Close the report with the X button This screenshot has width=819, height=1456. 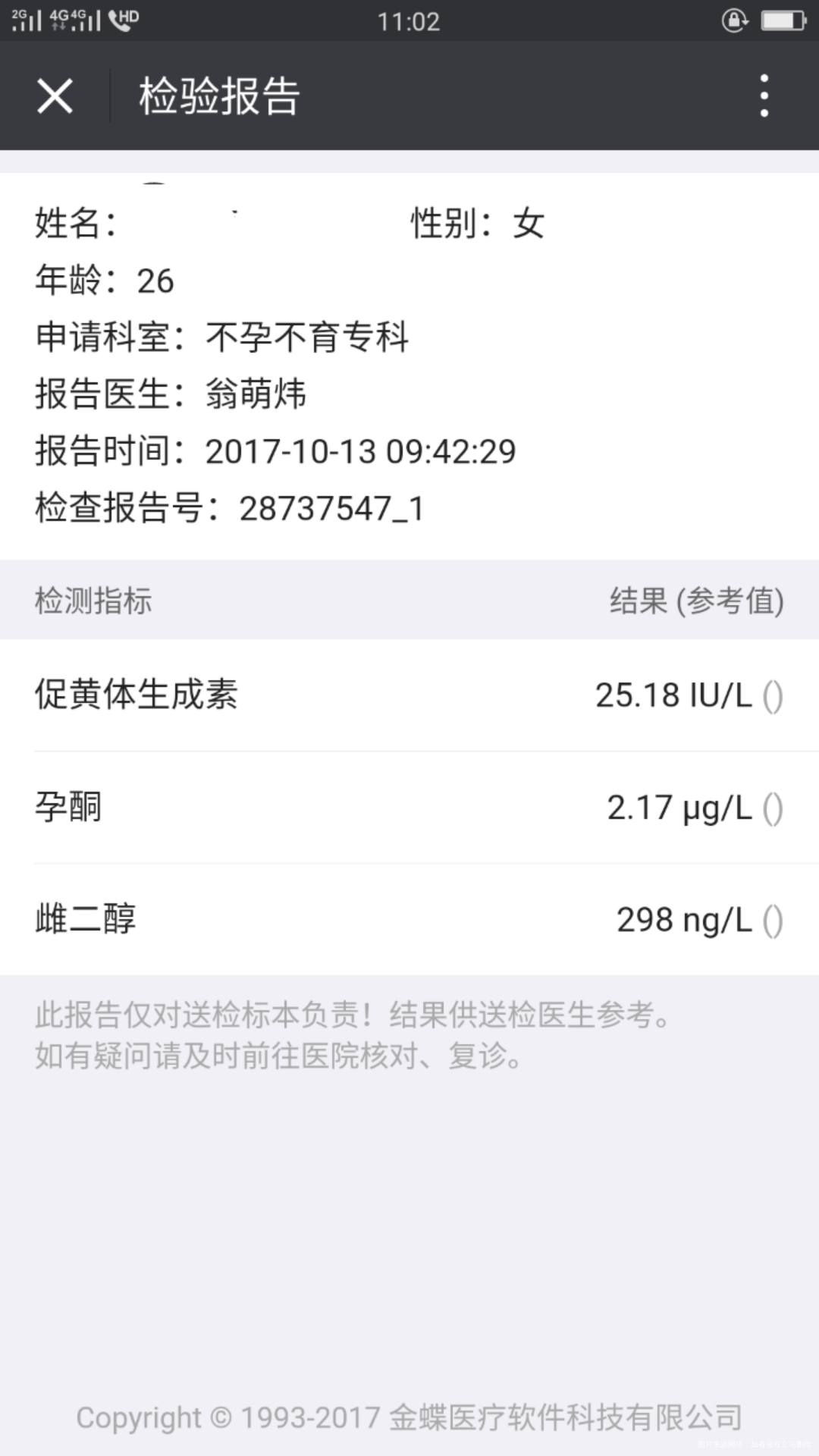(55, 96)
